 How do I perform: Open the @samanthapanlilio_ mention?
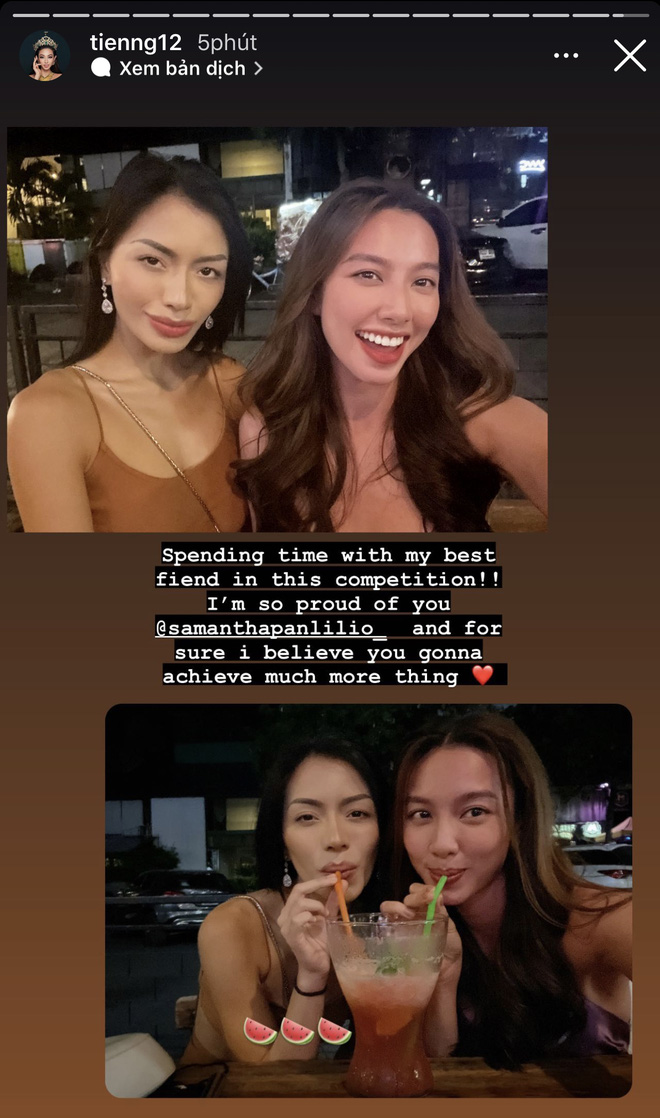(277, 628)
